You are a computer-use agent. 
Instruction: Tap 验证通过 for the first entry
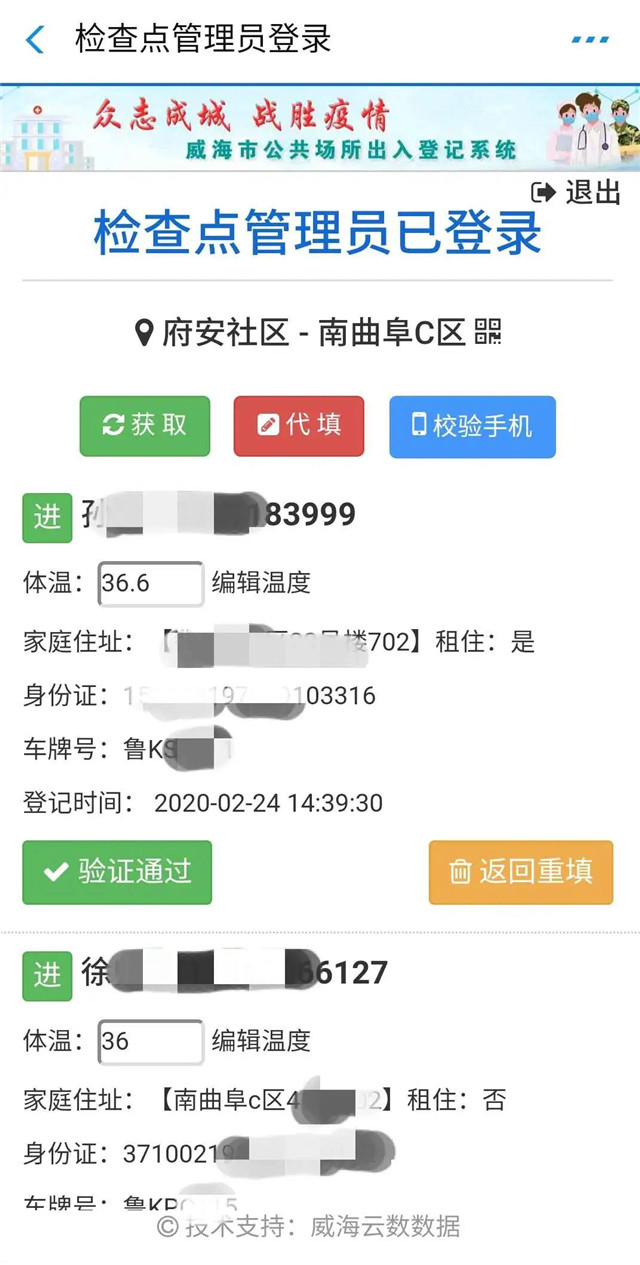(117, 872)
